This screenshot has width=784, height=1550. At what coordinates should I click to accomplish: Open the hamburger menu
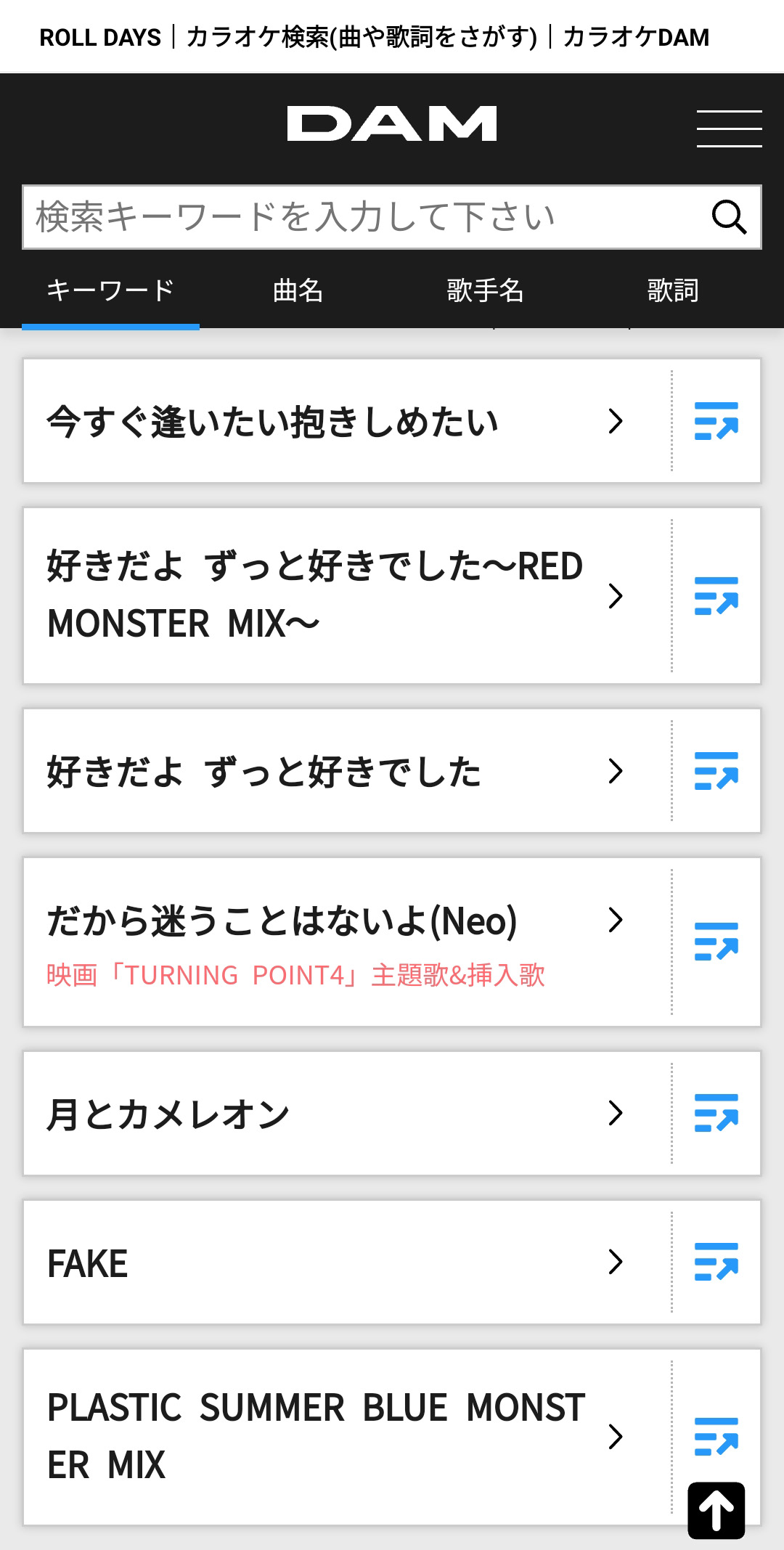coord(729,129)
